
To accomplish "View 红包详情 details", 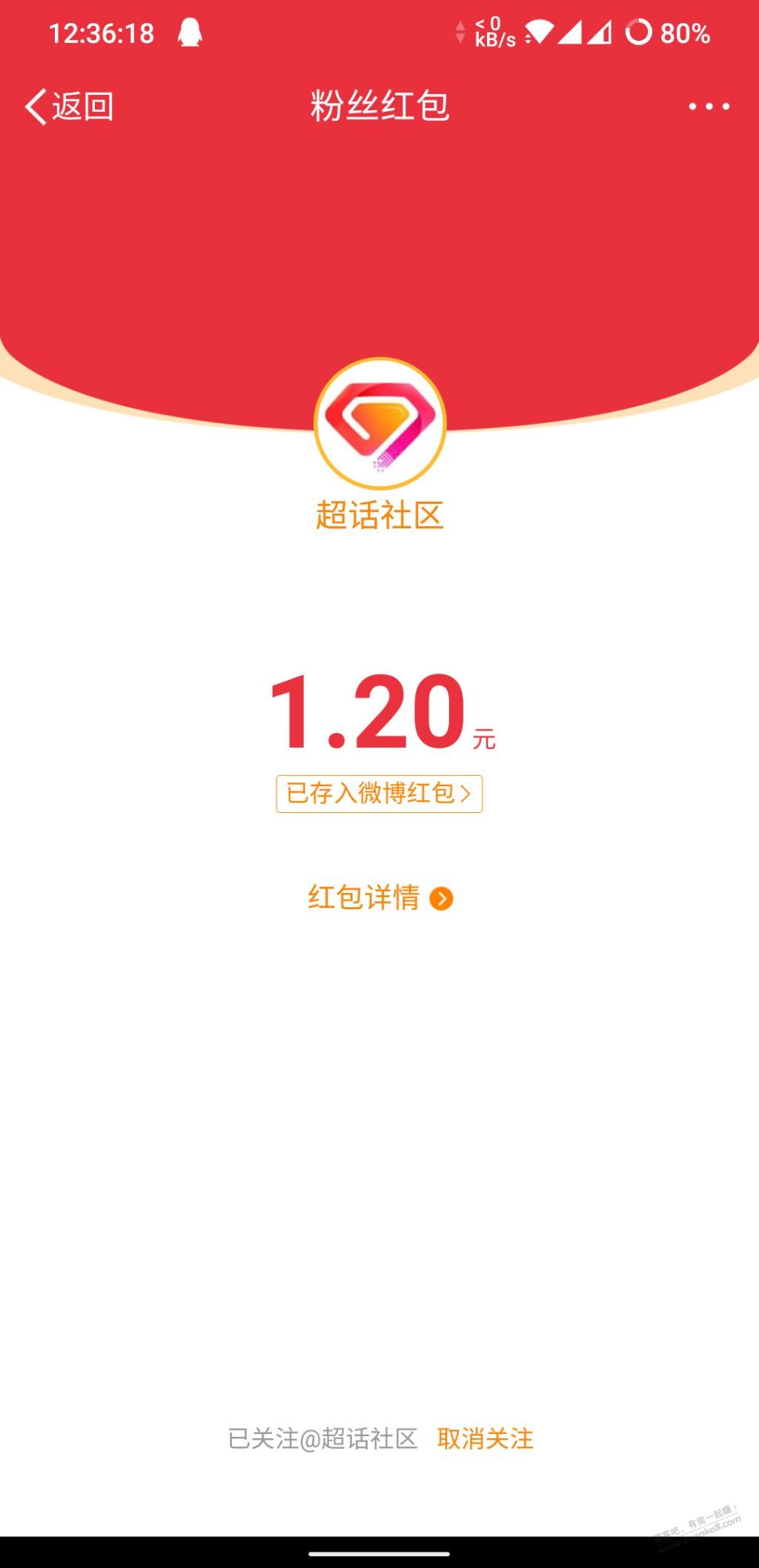I will coord(380,897).
